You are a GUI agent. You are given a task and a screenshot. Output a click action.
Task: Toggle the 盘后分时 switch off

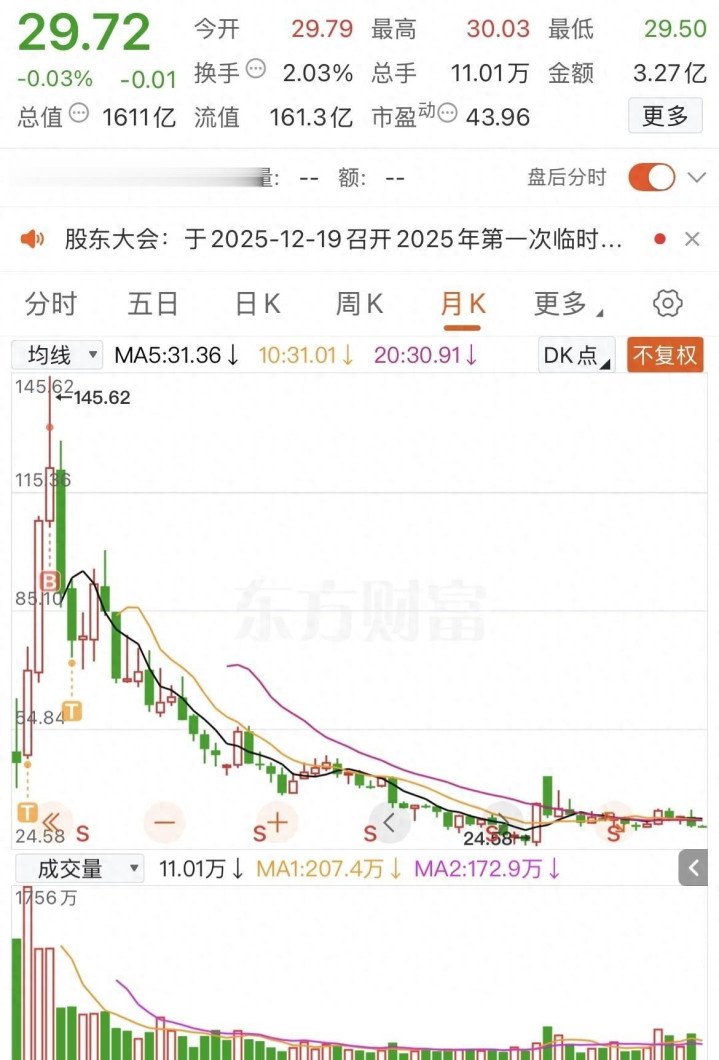click(651, 178)
